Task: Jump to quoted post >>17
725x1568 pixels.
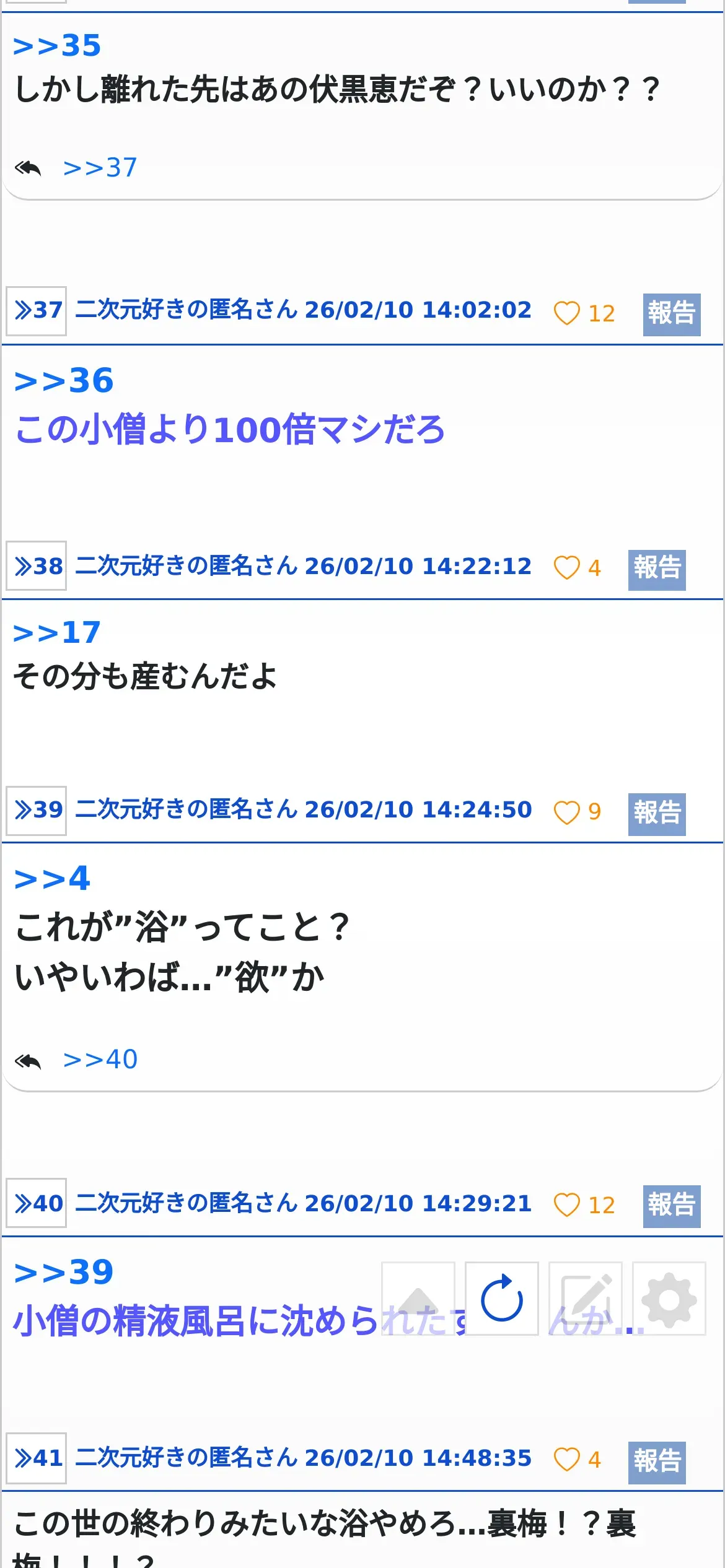Action: [x=57, y=632]
